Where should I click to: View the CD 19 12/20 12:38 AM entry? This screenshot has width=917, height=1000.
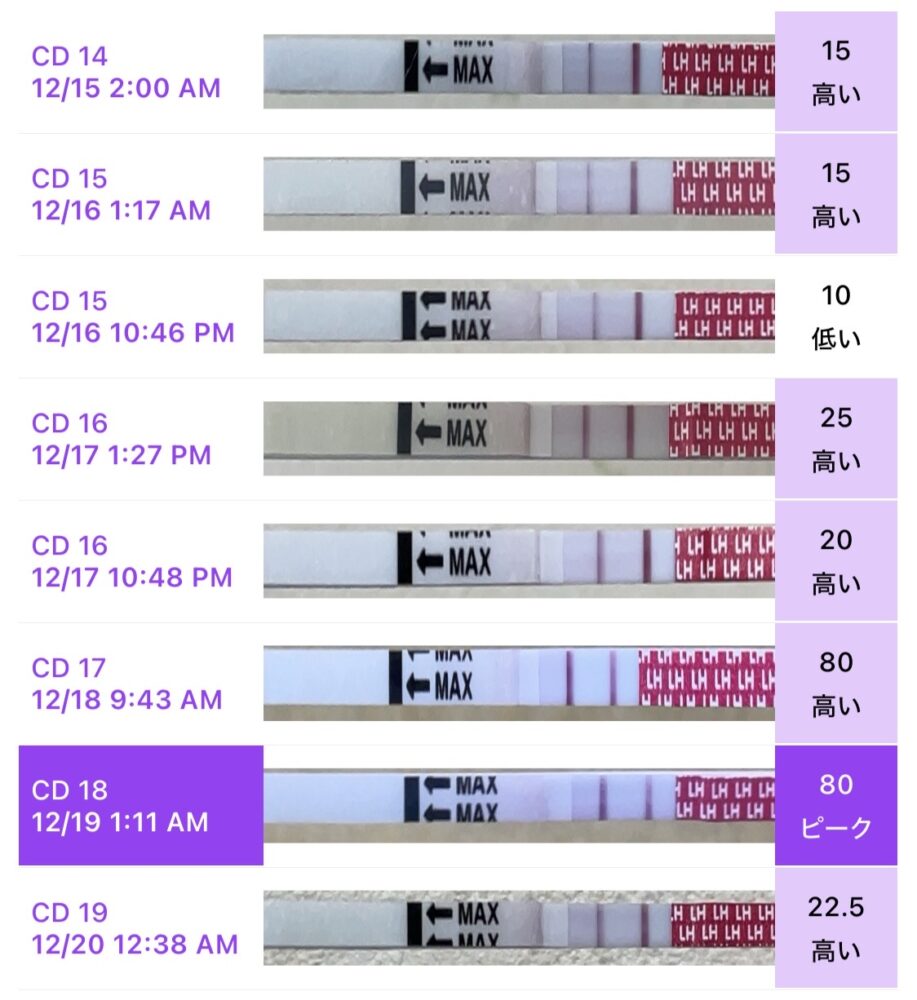pos(135,928)
